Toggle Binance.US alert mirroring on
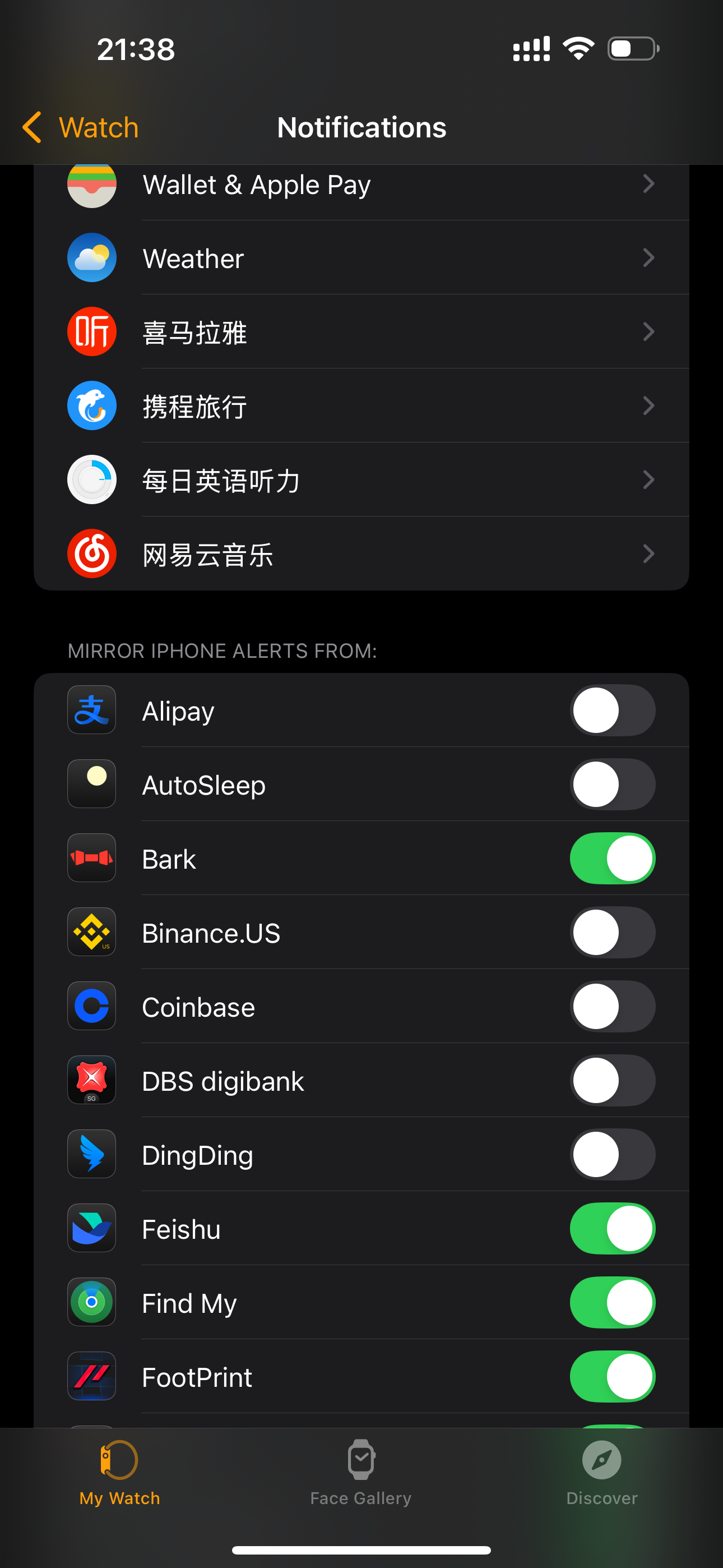 coord(611,933)
